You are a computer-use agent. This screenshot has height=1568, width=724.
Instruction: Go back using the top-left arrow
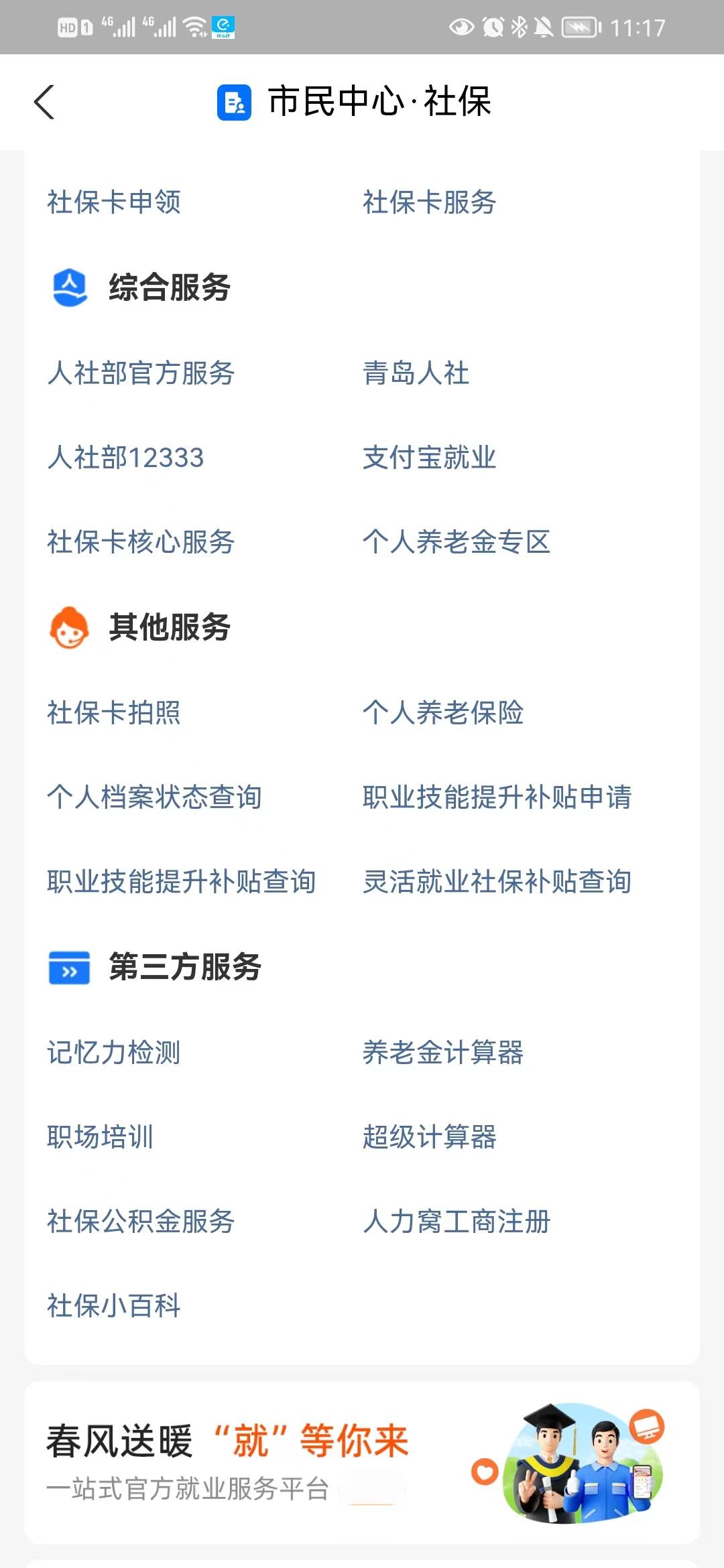tap(44, 103)
